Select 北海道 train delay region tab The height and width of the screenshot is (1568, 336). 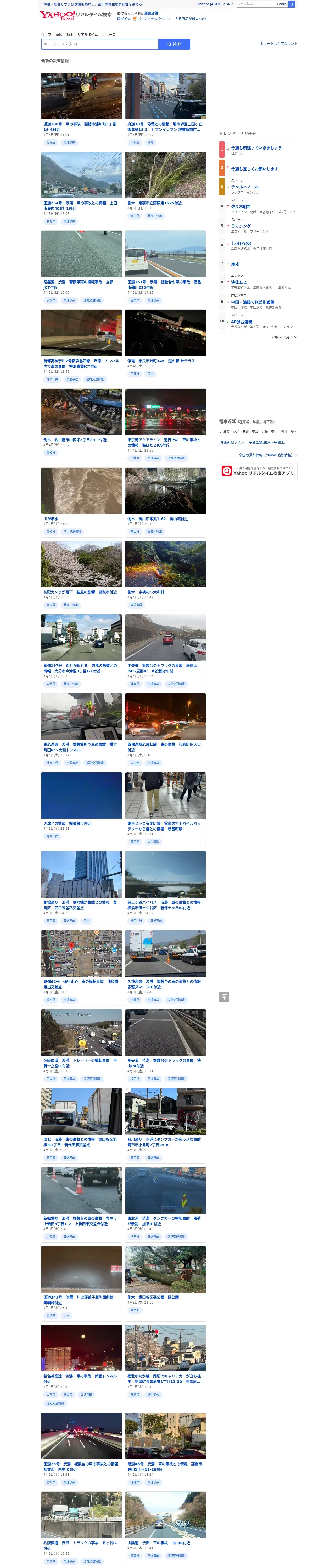tap(225, 431)
